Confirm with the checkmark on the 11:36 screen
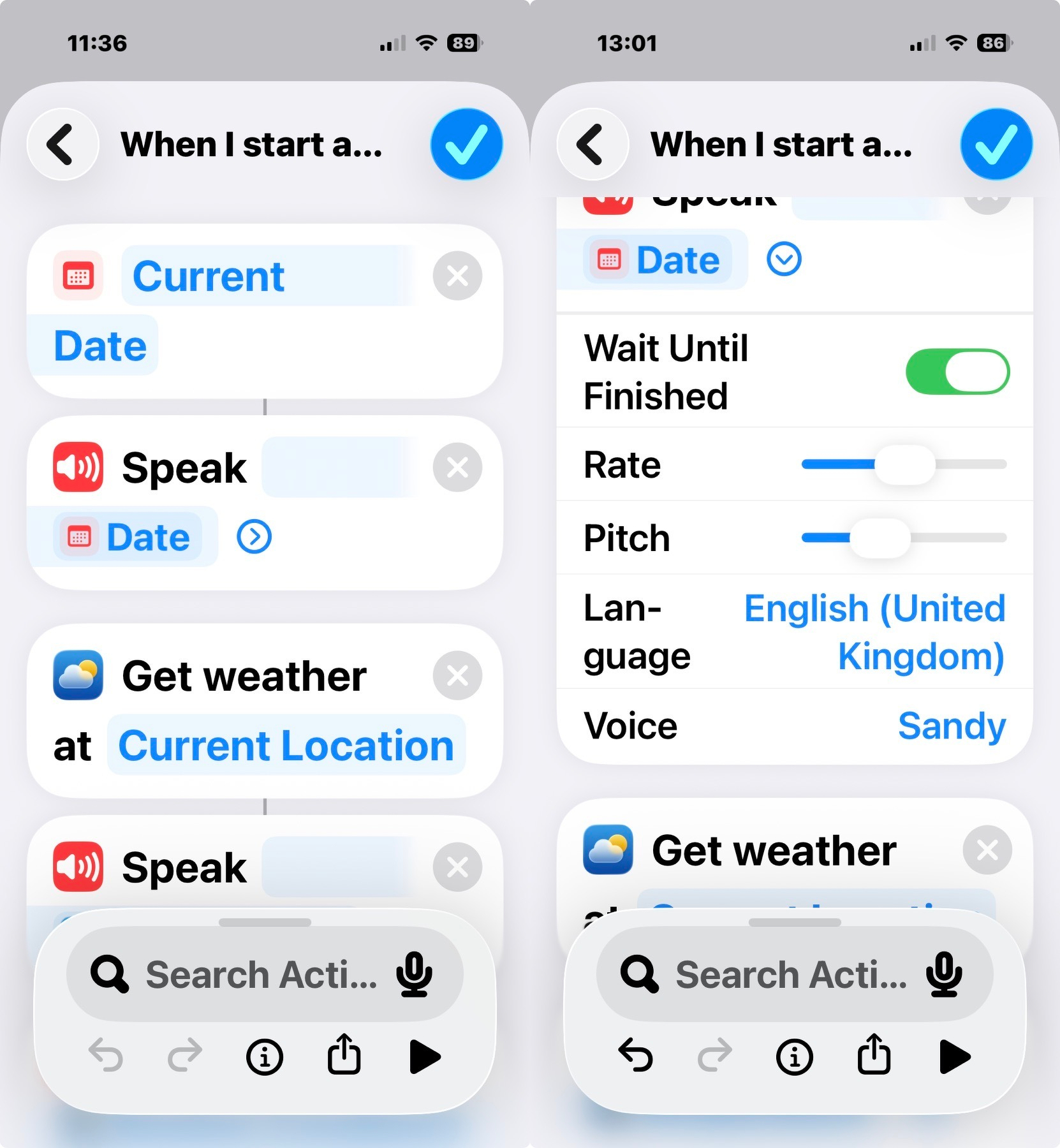The width and height of the screenshot is (1060, 1148). [x=466, y=144]
